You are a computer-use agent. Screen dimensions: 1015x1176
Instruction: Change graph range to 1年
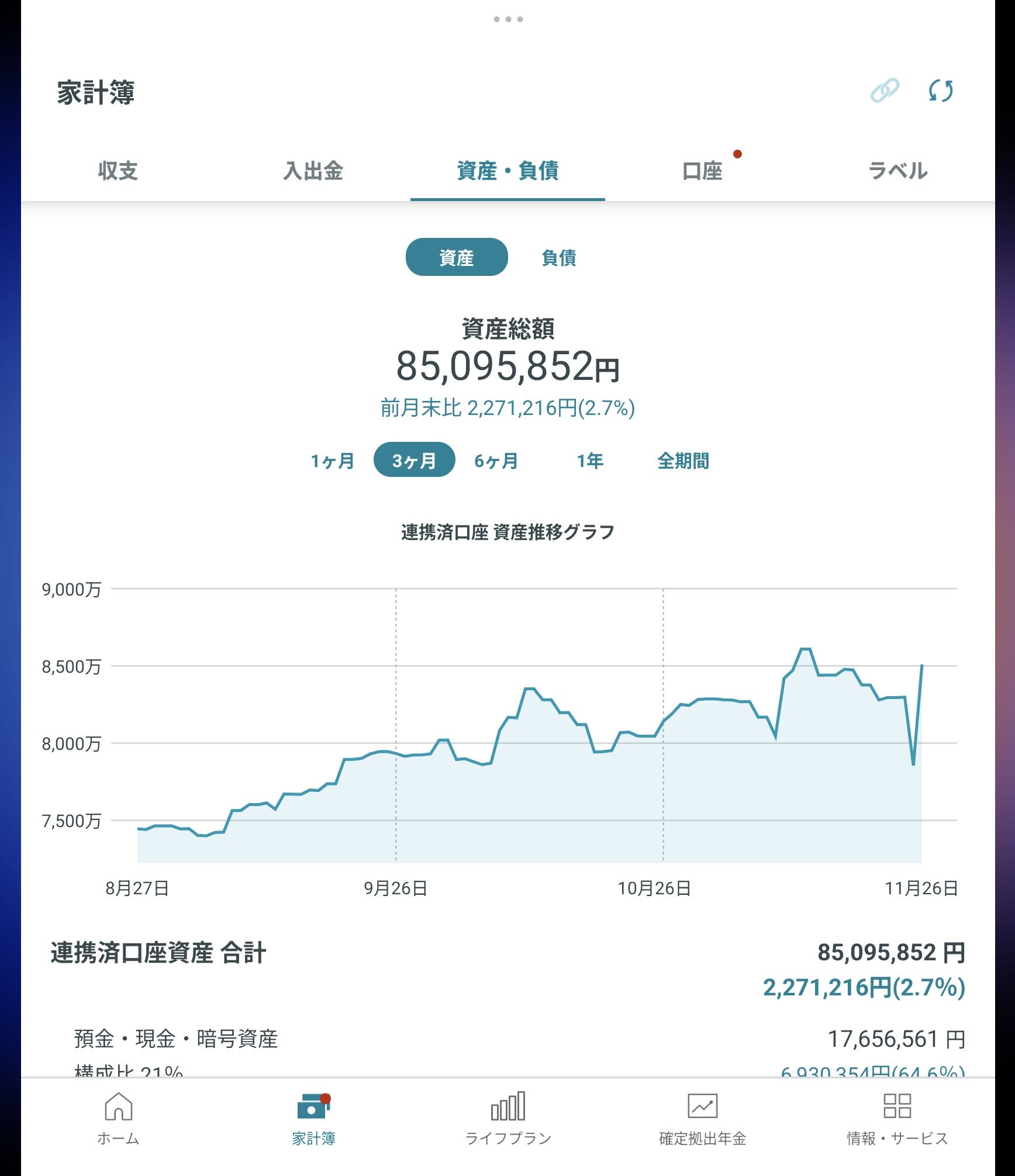(x=589, y=461)
